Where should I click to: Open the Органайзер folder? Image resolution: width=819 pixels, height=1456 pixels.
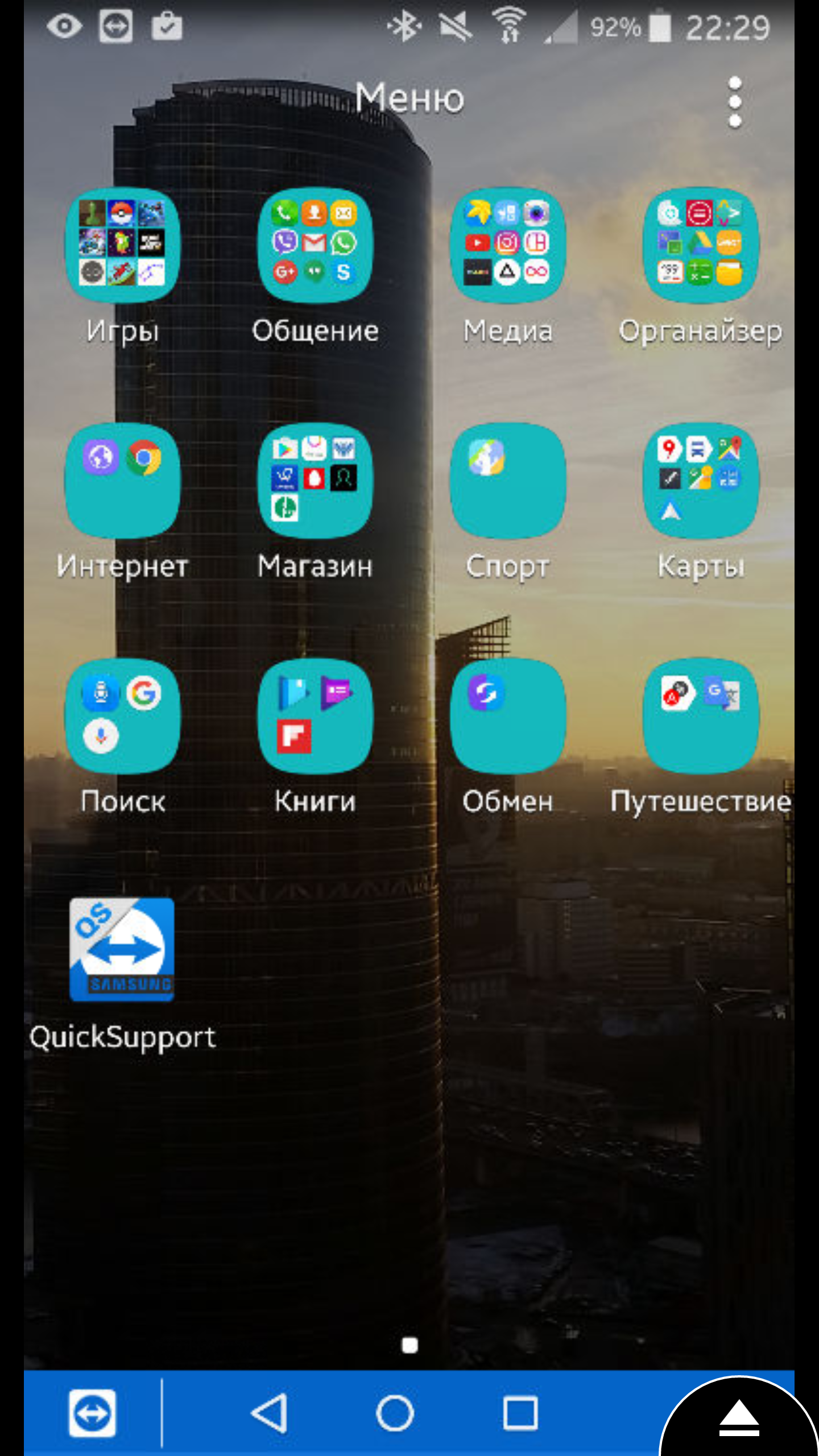click(700, 245)
